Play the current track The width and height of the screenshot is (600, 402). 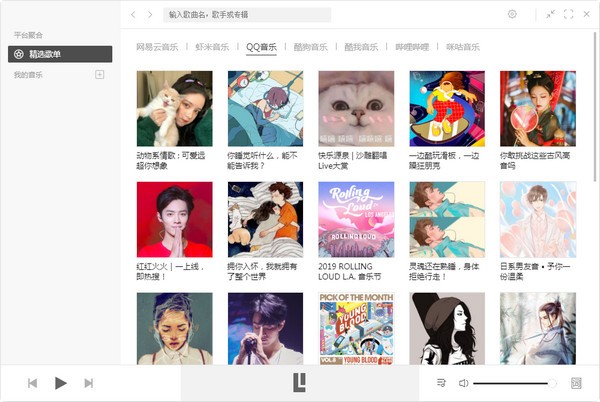click(61, 383)
